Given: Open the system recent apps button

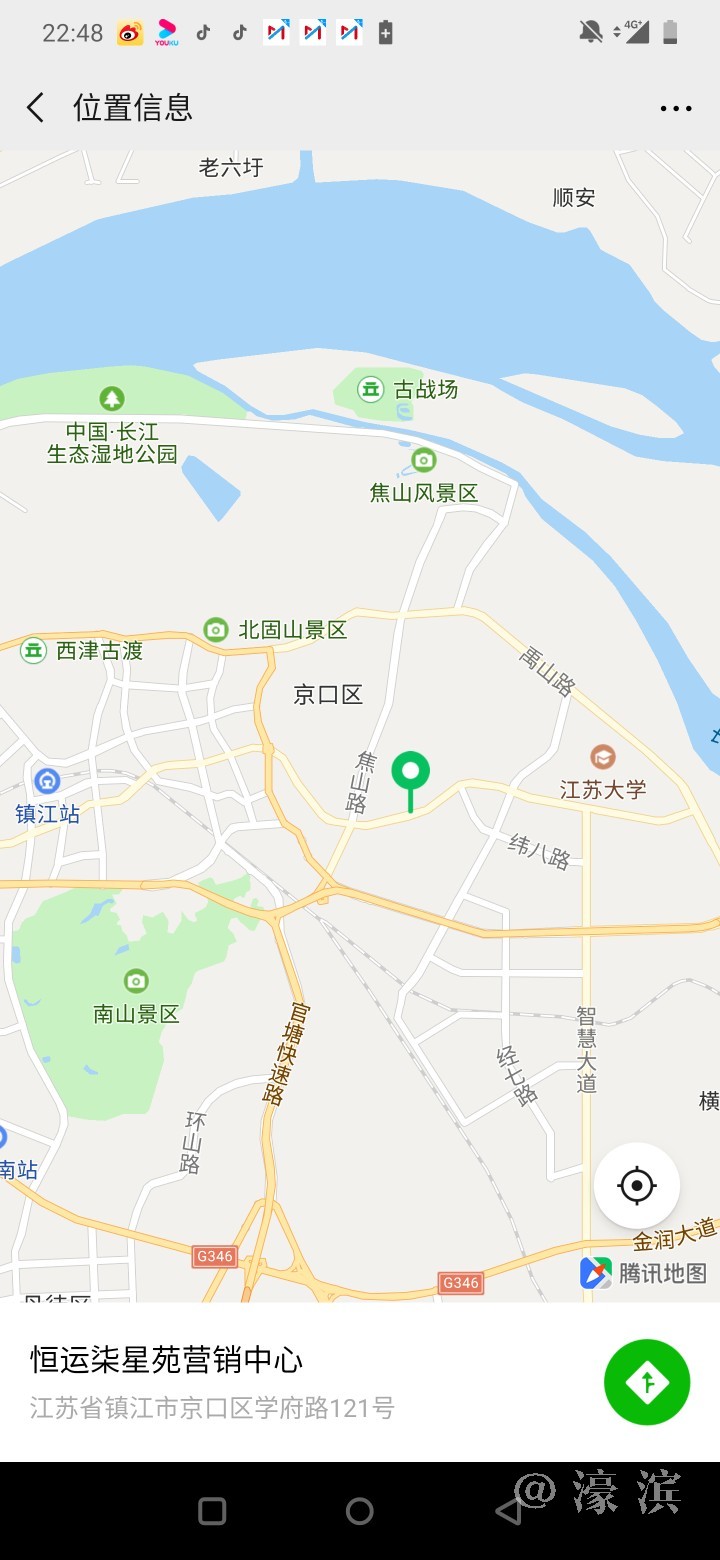Looking at the screenshot, I should (212, 1511).
